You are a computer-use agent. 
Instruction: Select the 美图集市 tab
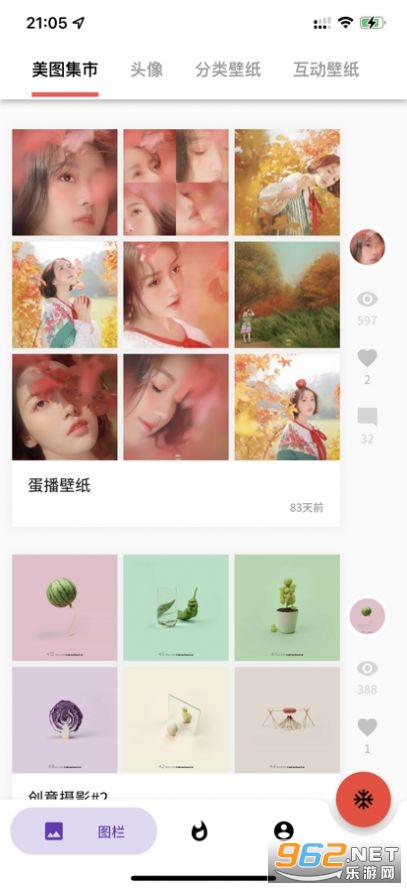[x=65, y=70]
